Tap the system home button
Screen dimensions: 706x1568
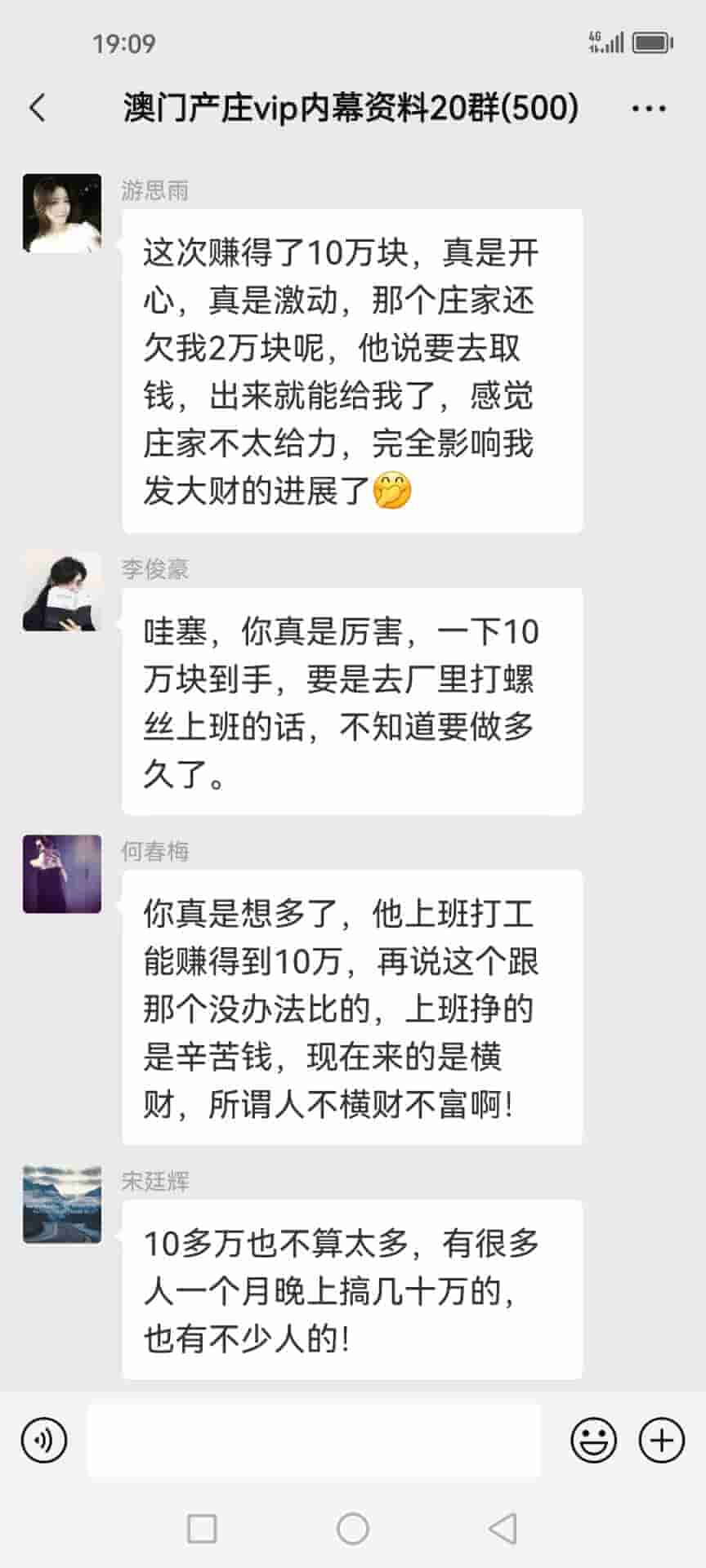353,1528
